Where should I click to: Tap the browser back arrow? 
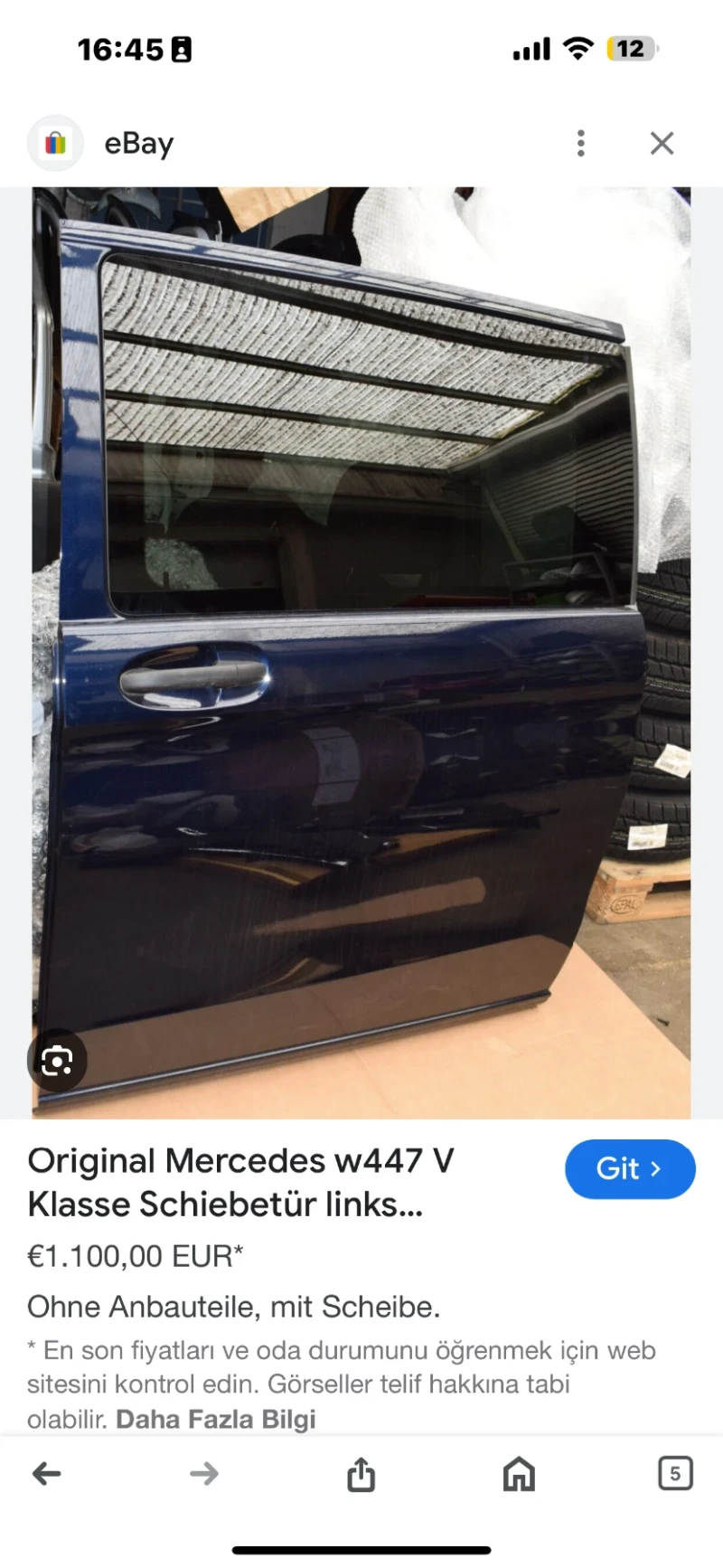(x=47, y=1474)
